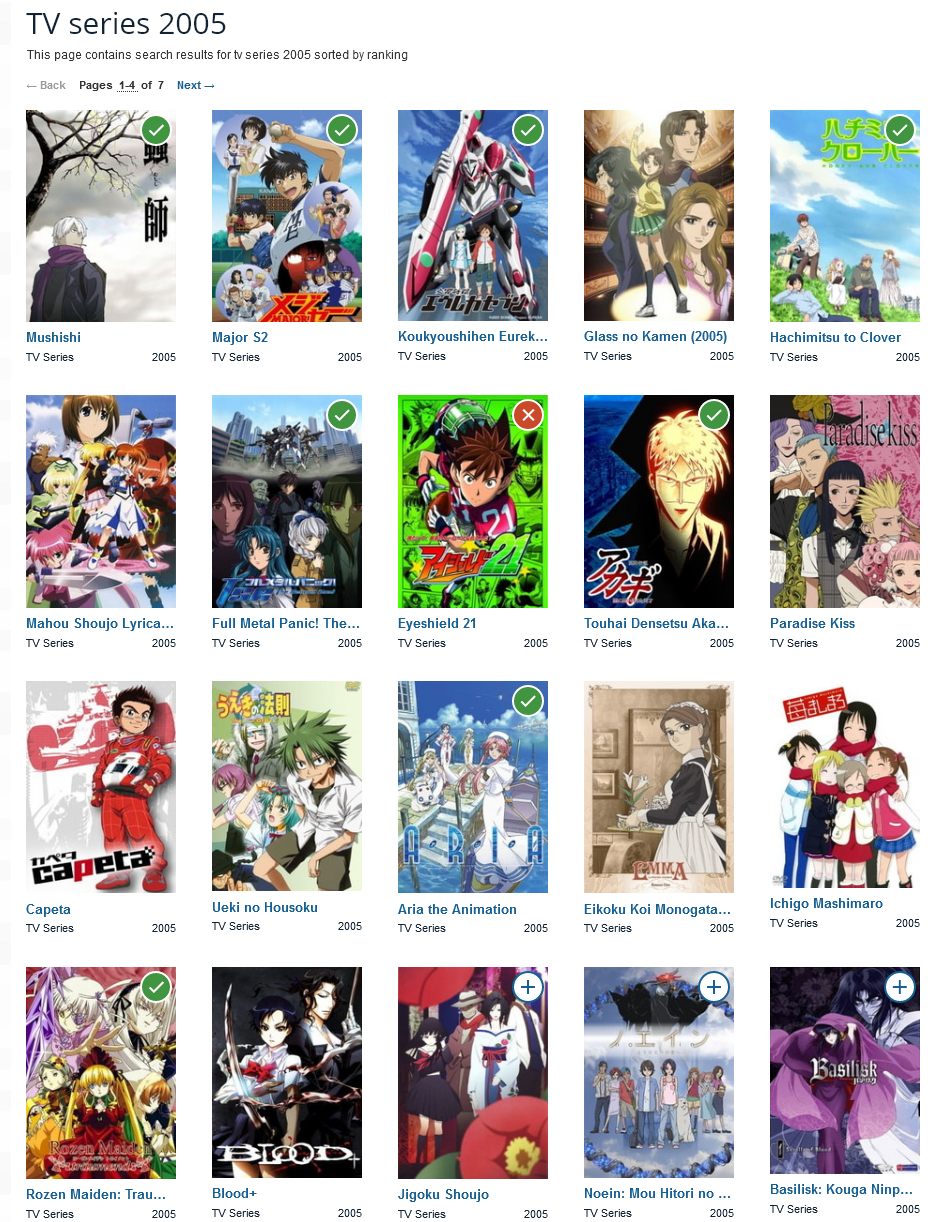Screen dimensions: 939x1222
Task: Select the Ichigo Mashimaro title link
Action: coord(826,904)
